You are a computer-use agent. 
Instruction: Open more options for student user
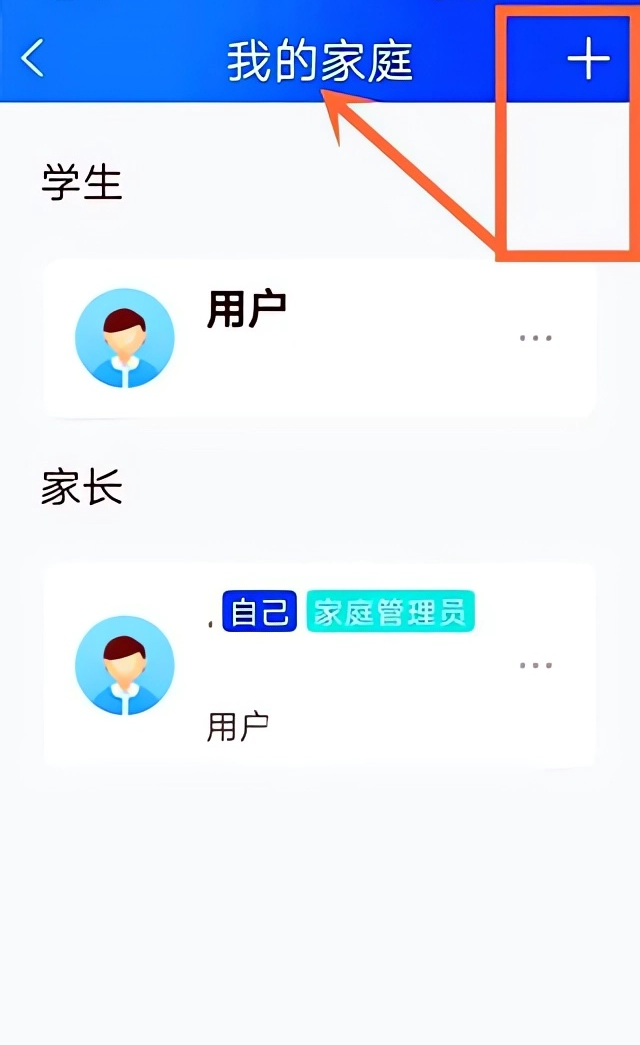(x=536, y=338)
